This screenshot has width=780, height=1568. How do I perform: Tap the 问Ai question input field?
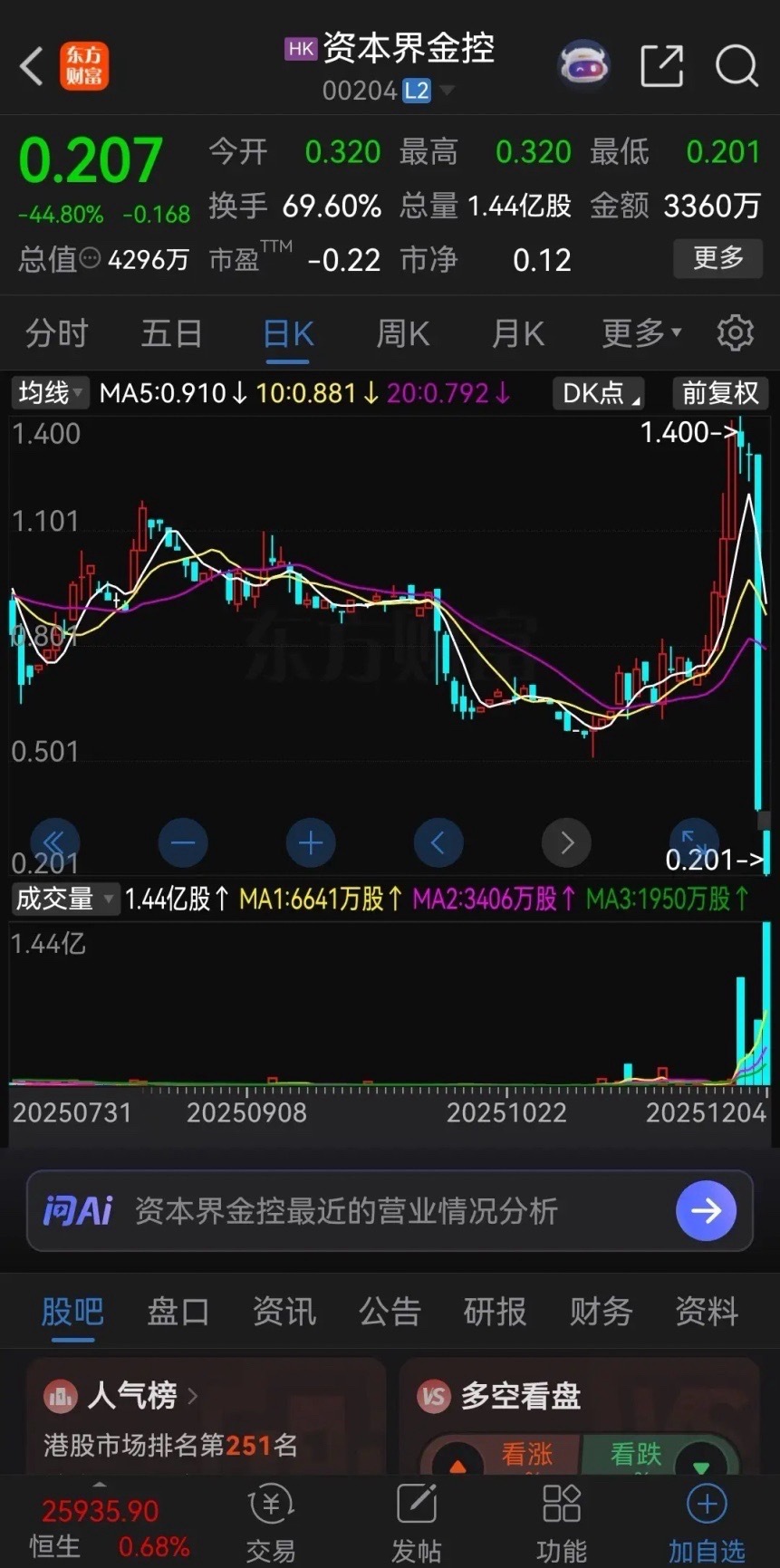coord(362,1209)
